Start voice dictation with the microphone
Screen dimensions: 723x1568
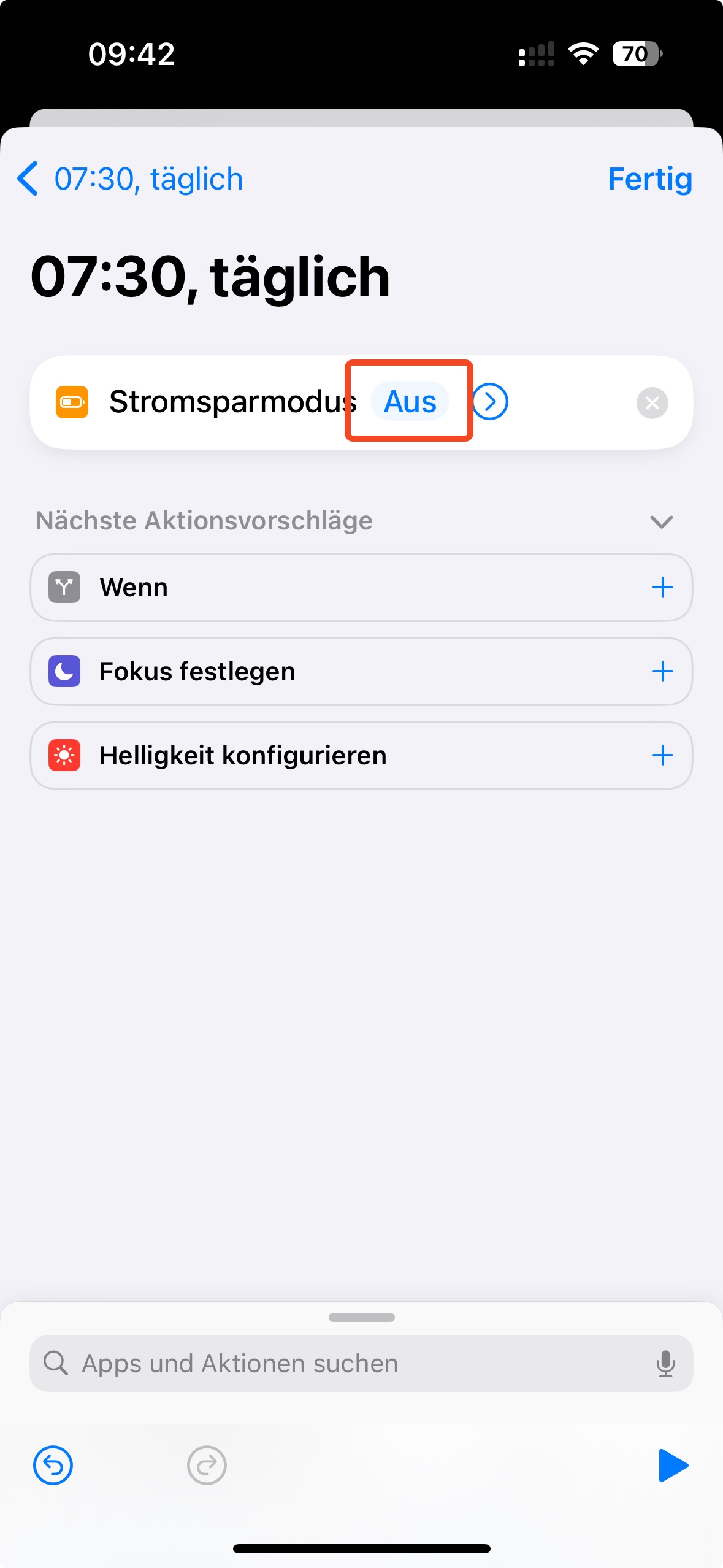[x=665, y=1363]
